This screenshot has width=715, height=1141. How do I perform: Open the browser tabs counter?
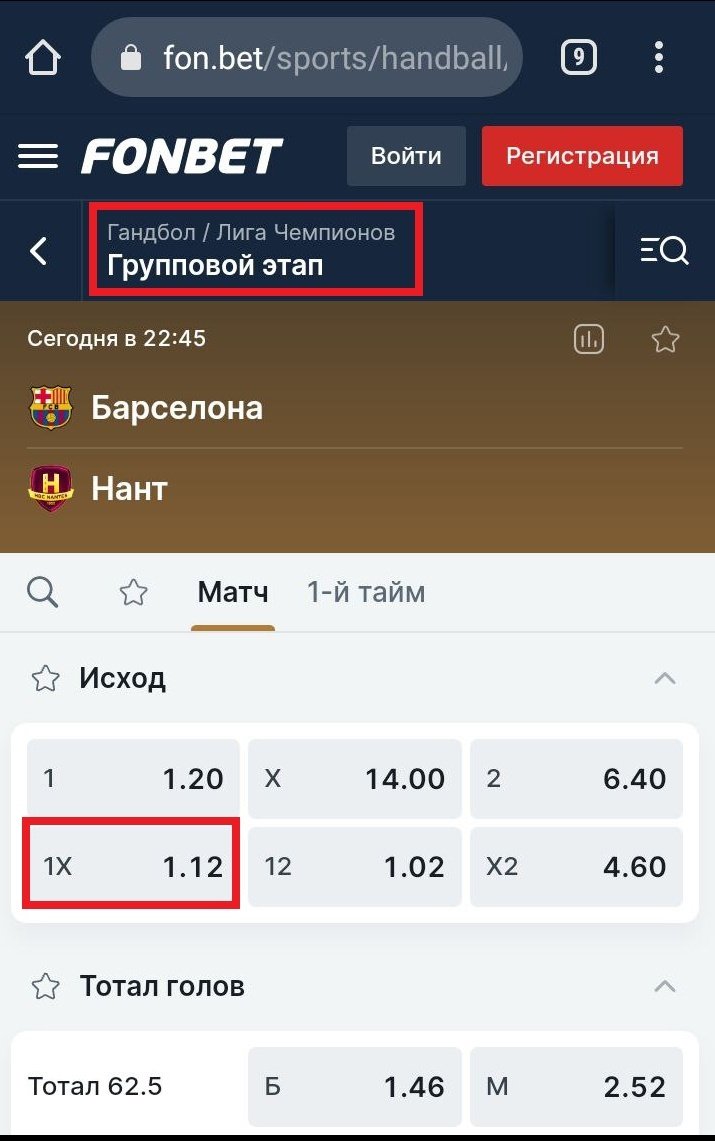579,57
